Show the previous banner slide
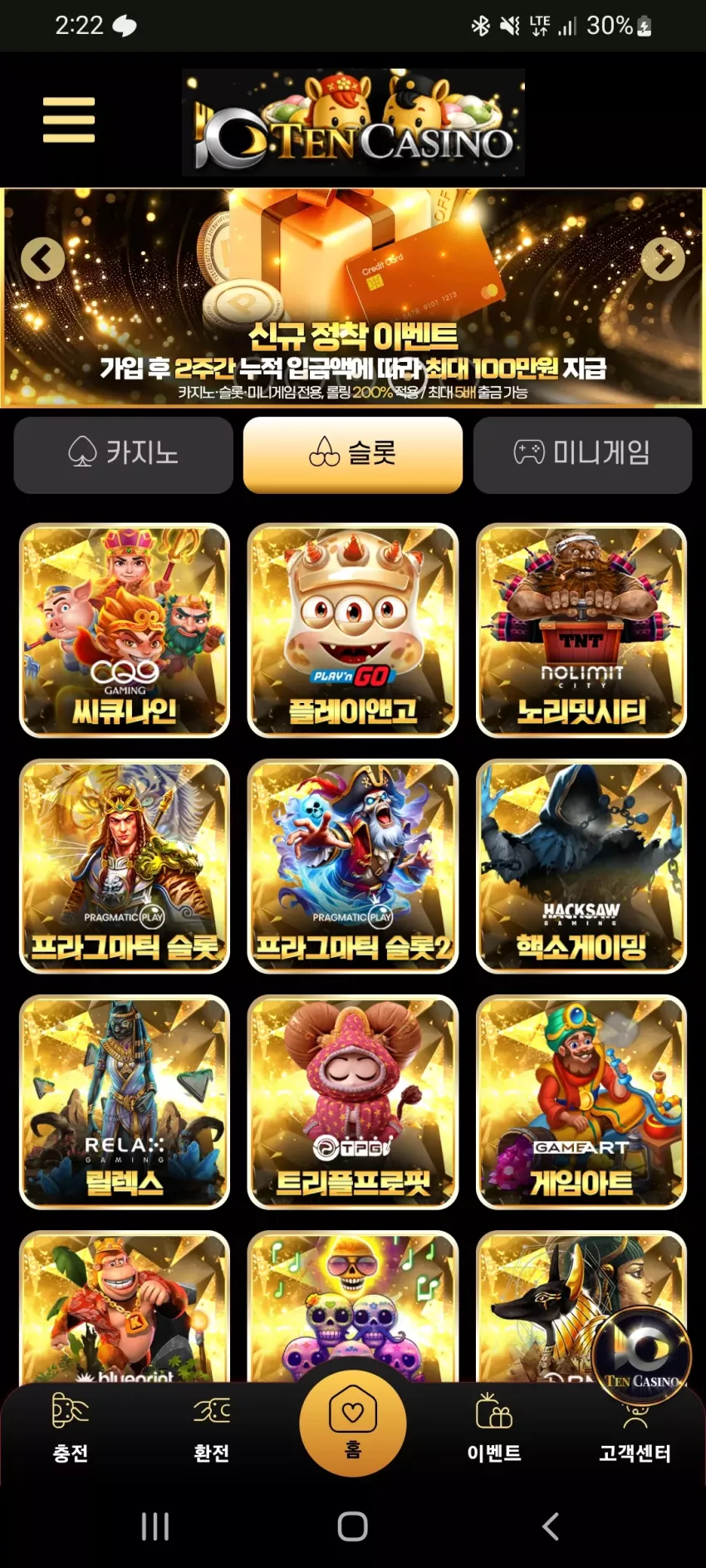This screenshot has width=706, height=1568. tap(42, 260)
